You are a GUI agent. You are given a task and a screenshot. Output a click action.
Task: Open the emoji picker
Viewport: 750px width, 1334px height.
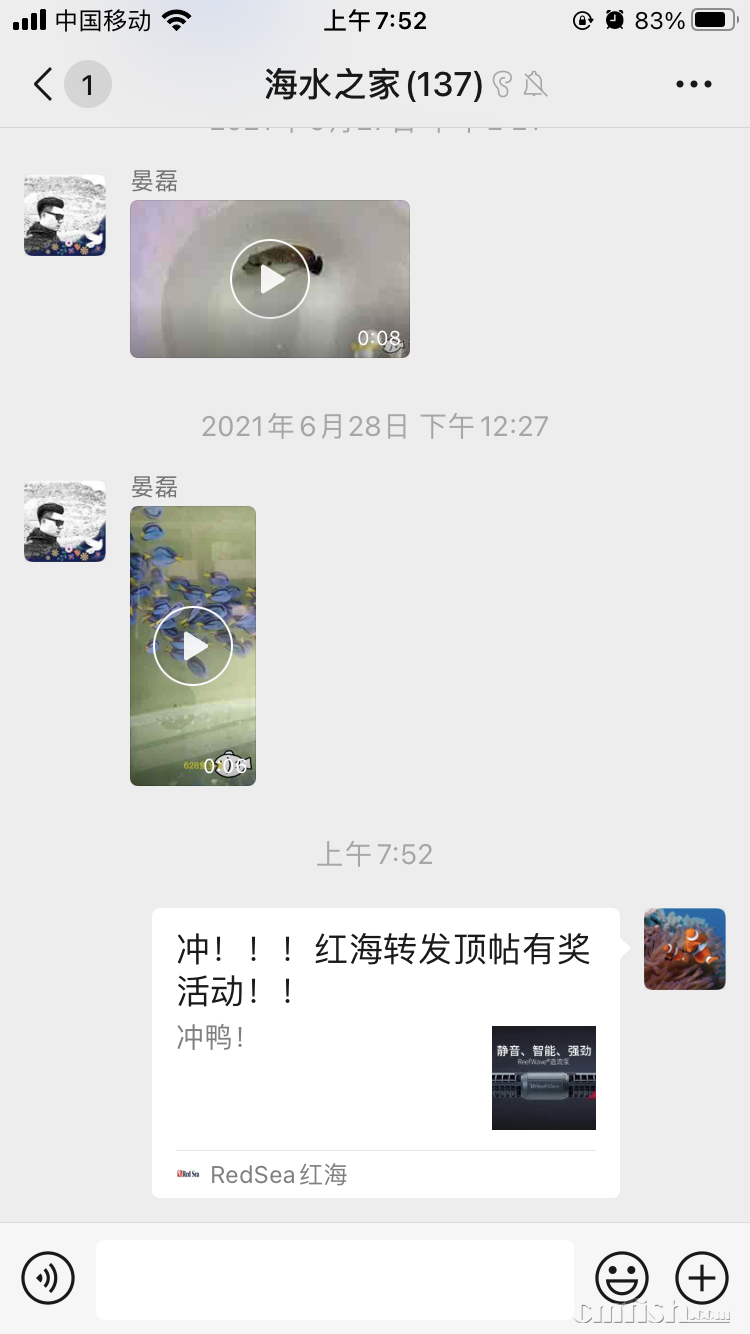(x=622, y=1278)
